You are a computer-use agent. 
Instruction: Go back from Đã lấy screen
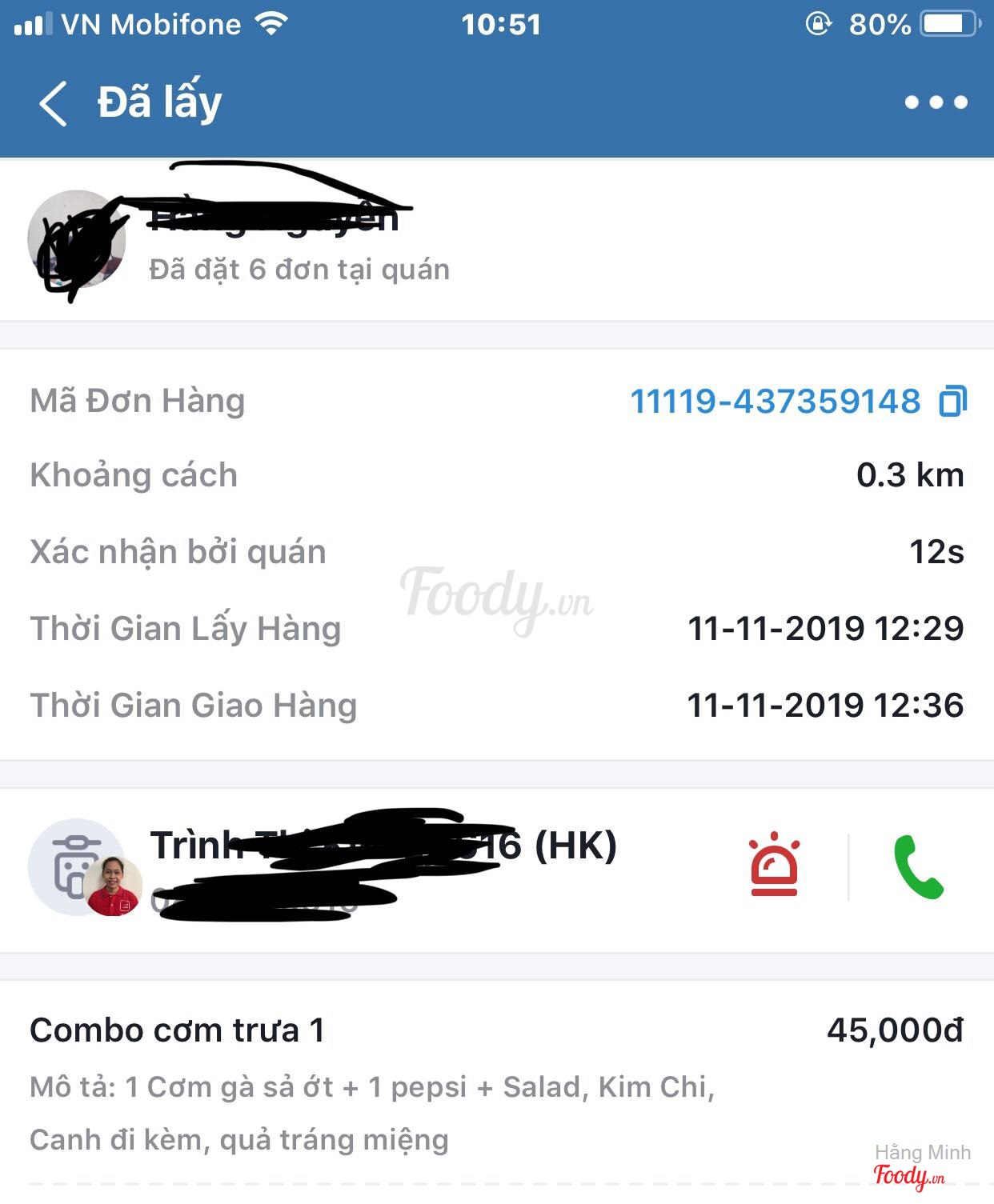[53, 104]
